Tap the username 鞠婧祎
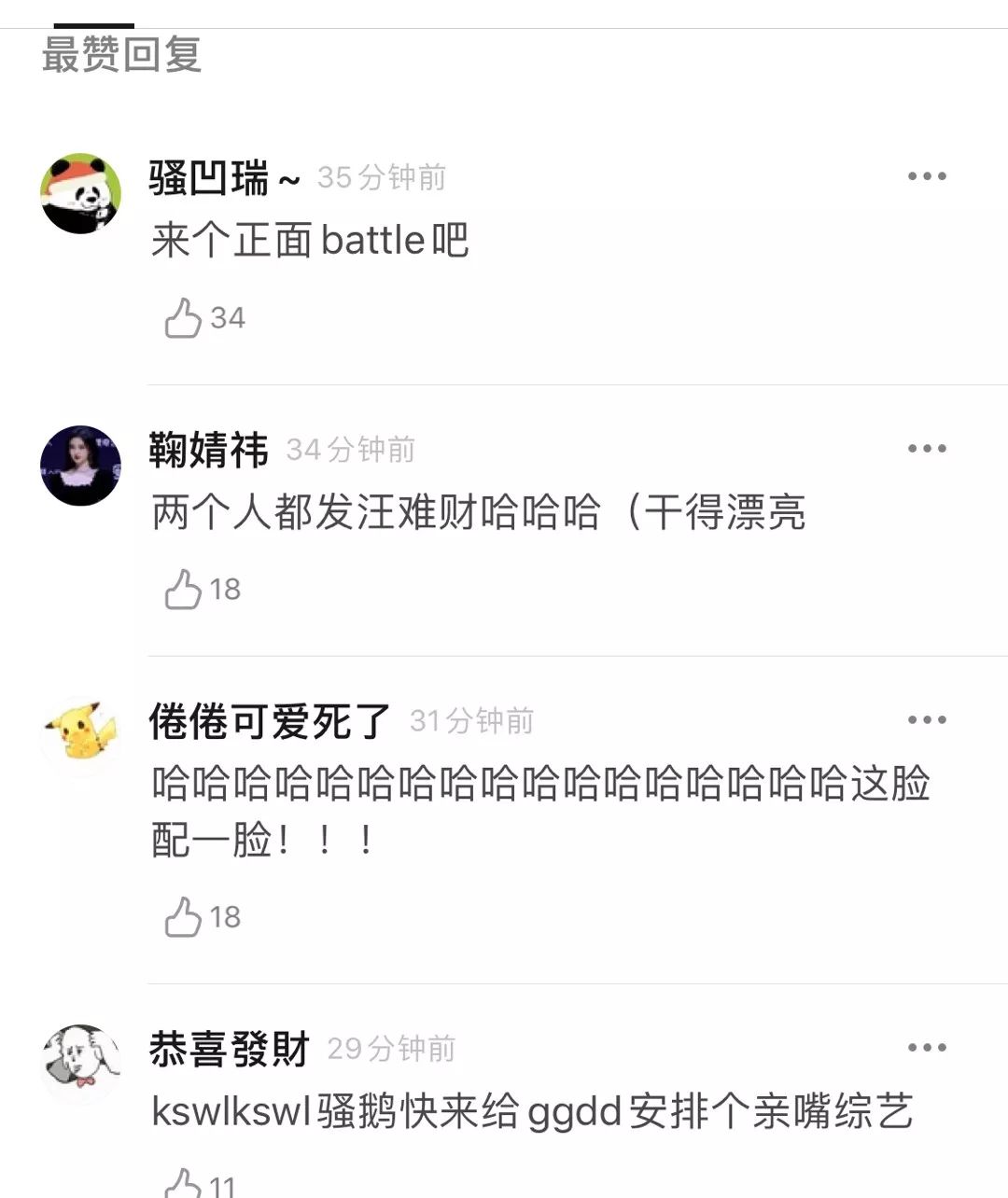The height and width of the screenshot is (1198, 1008). [x=209, y=450]
